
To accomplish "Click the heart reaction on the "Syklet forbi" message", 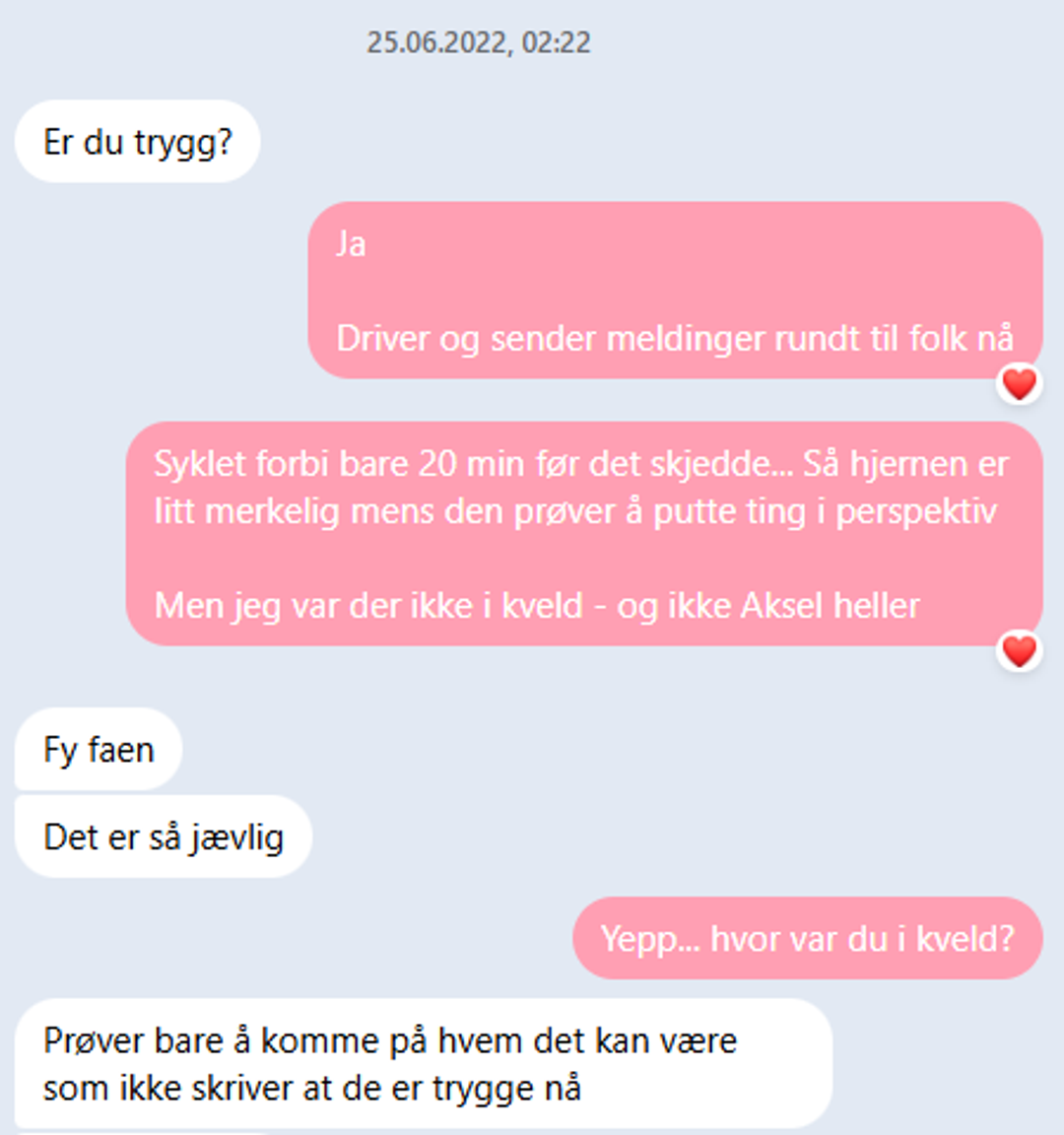I will [x=1020, y=649].
